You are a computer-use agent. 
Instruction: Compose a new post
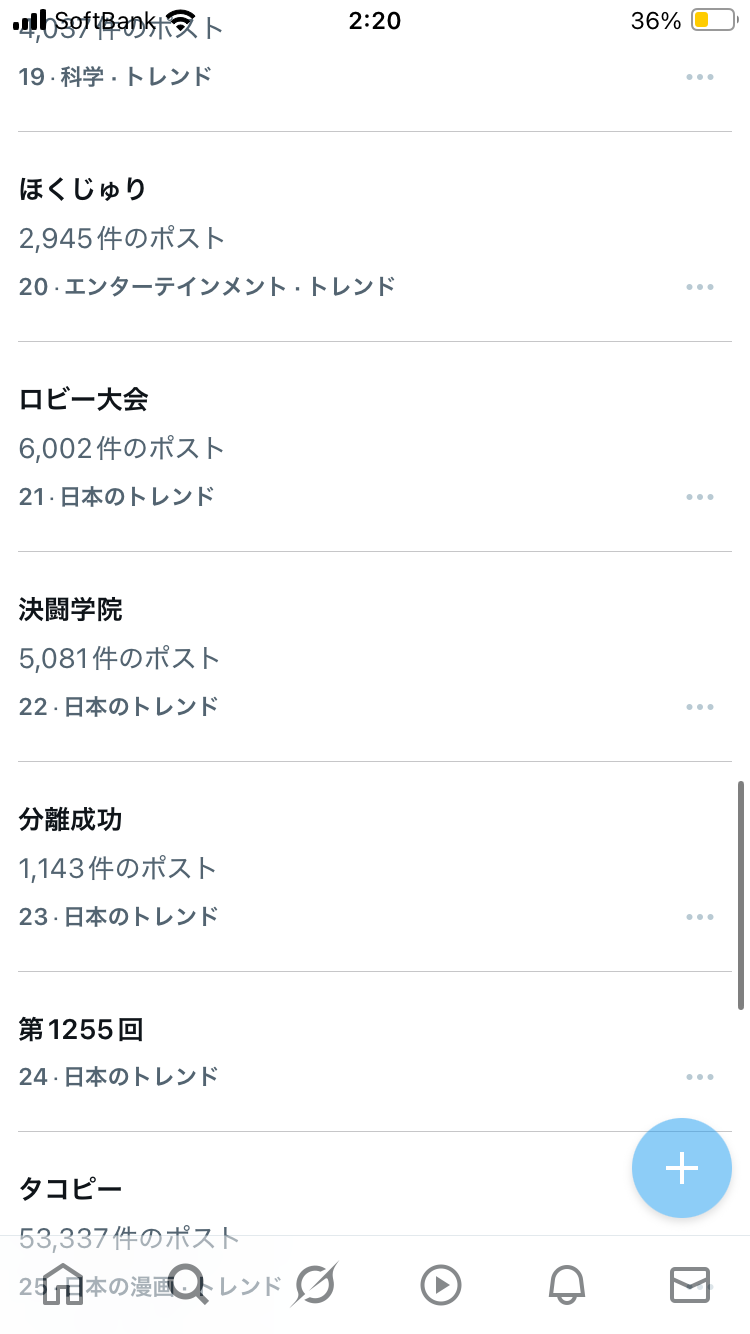coord(682,1167)
